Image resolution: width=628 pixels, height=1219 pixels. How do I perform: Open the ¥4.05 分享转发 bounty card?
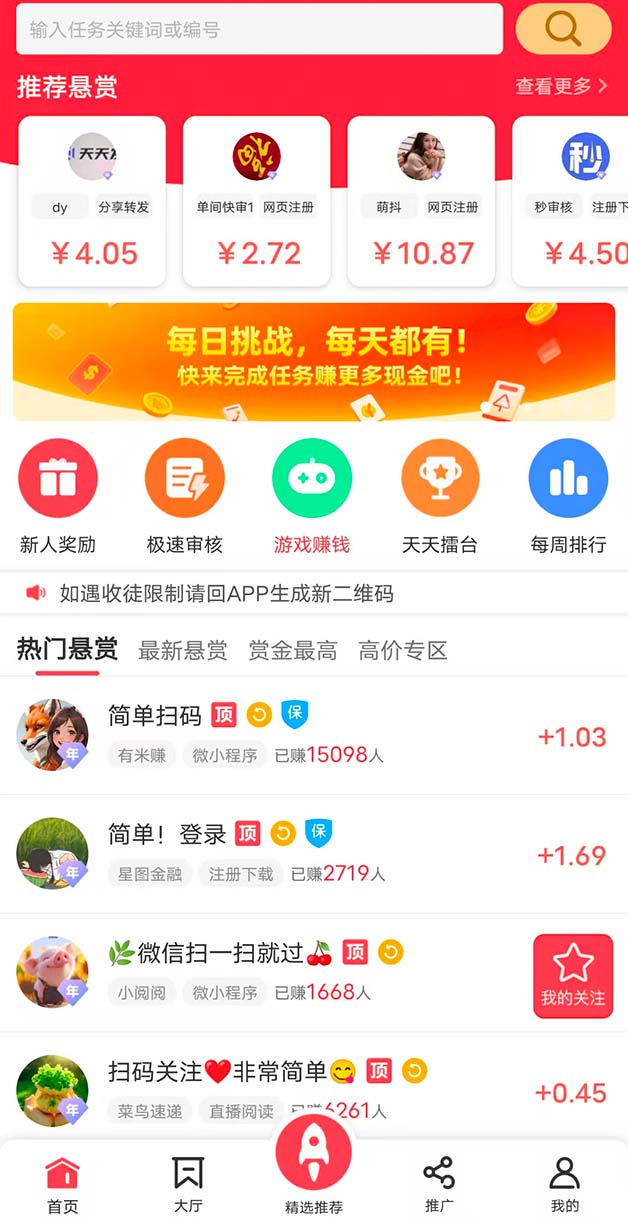point(92,201)
